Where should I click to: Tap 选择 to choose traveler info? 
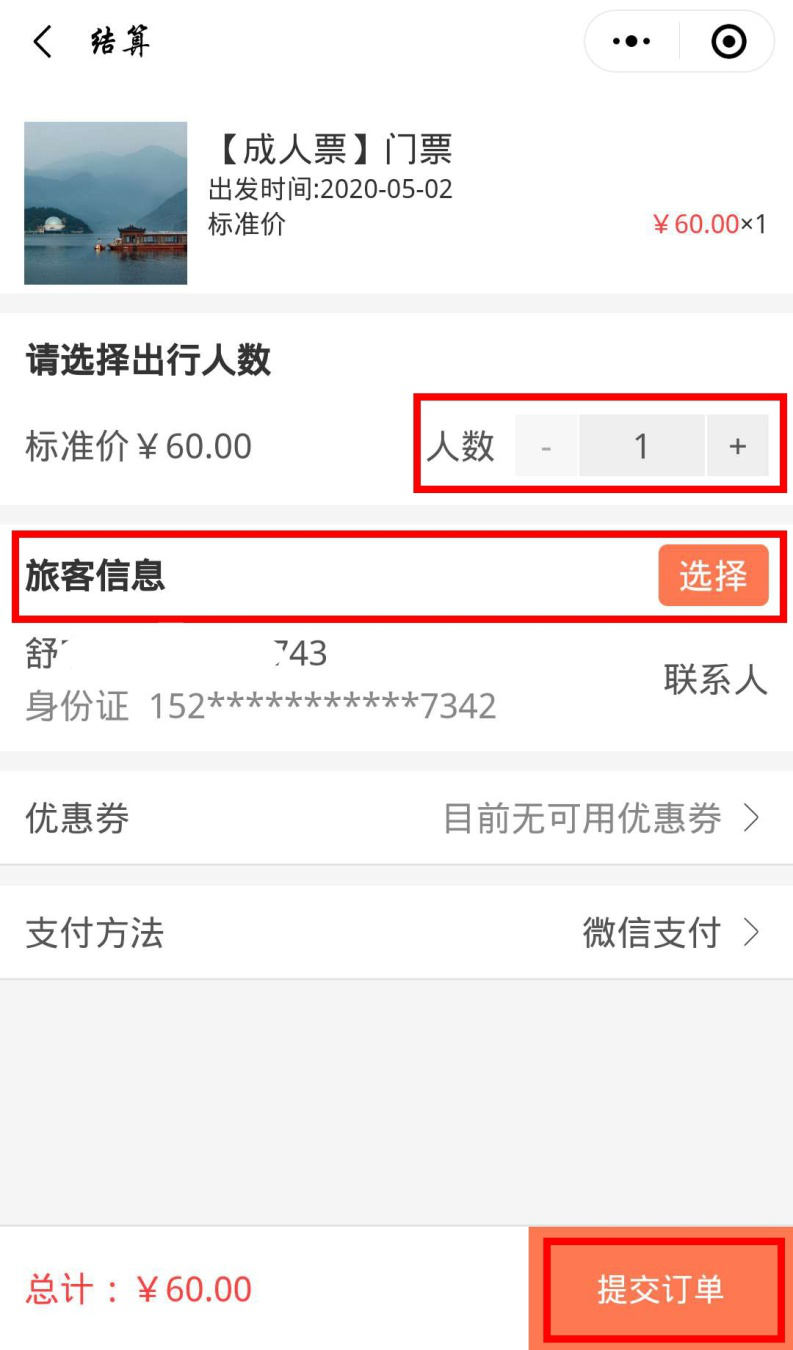pos(713,575)
